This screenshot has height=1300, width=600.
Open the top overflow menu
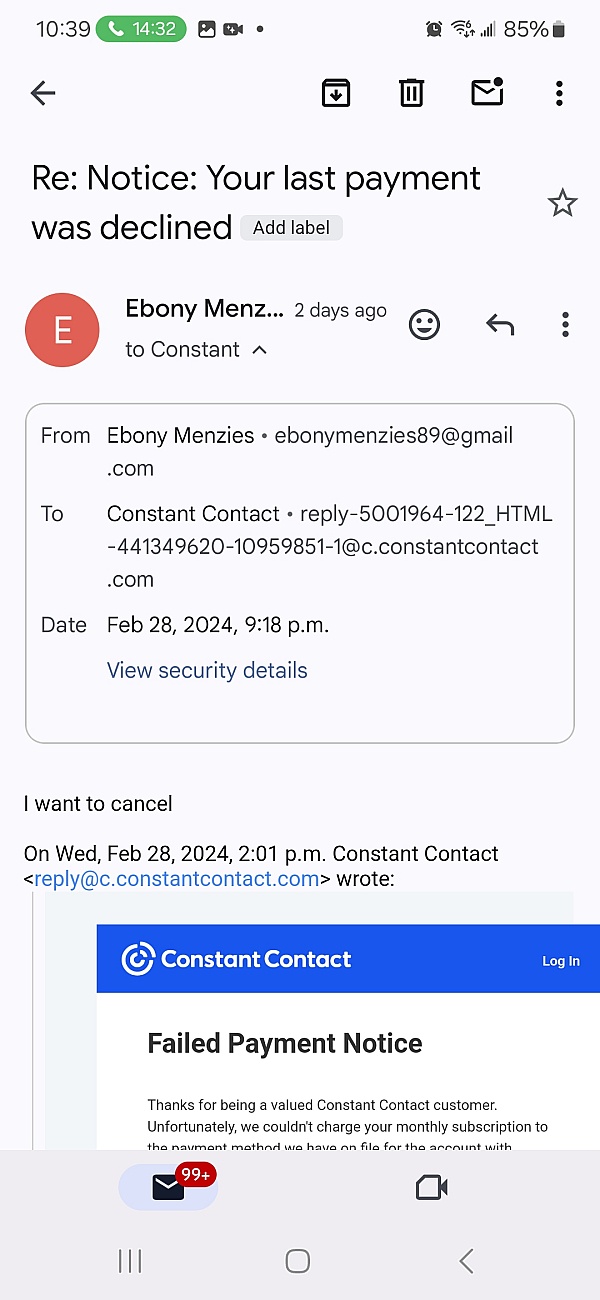click(x=559, y=93)
